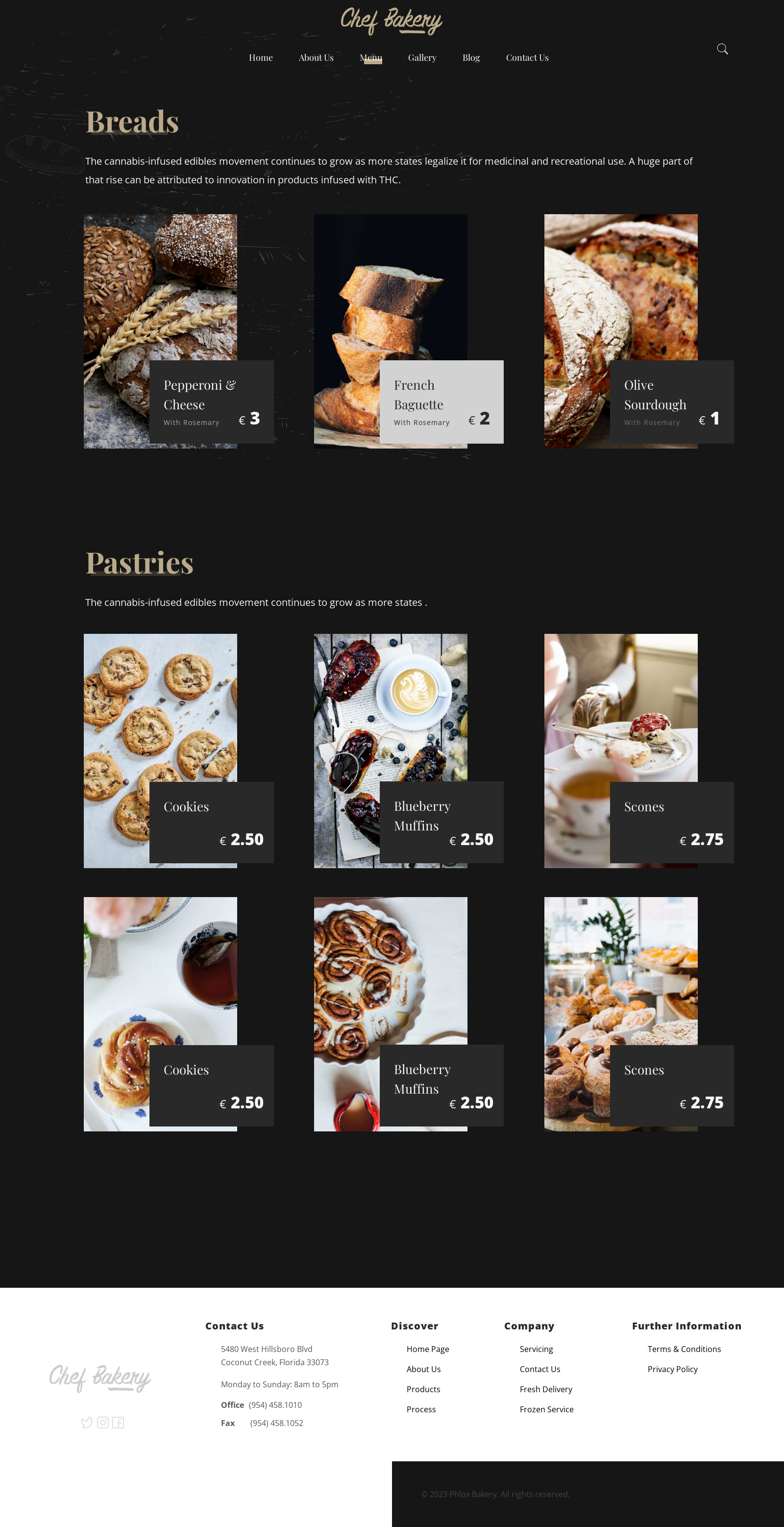
Task: Select Gallery in the top menu
Action: tap(422, 57)
